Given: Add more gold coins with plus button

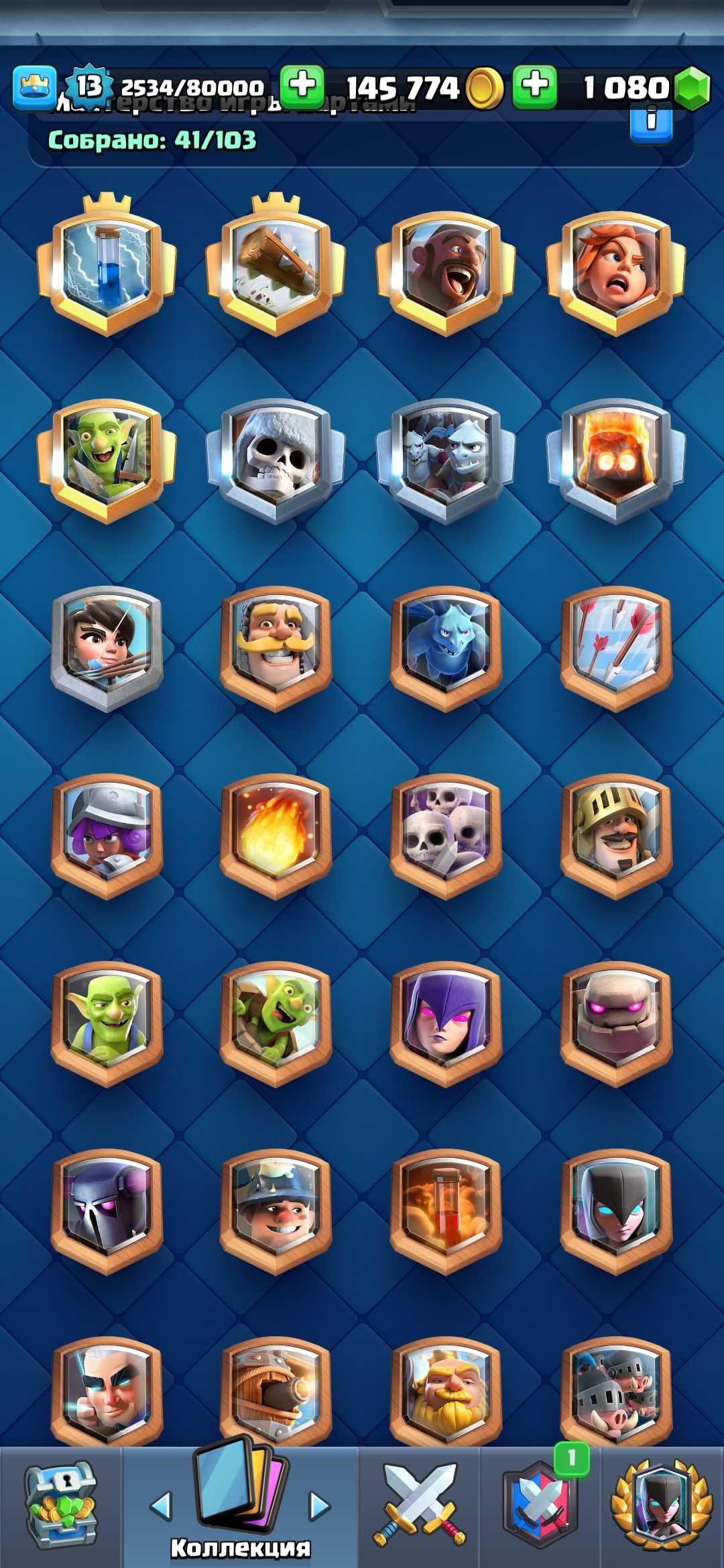Looking at the screenshot, I should click(302, 86).
